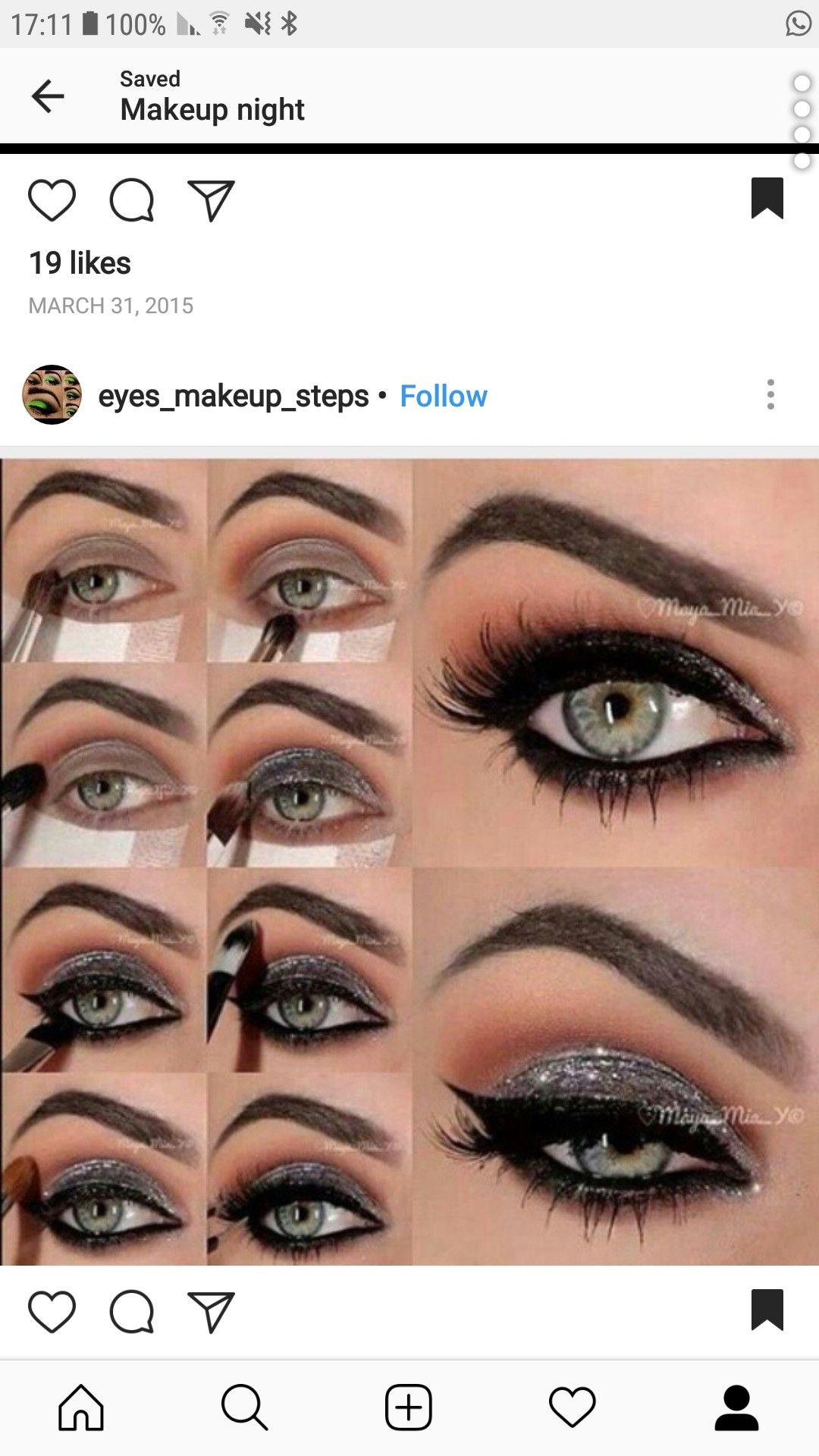Comment on the post with 19 likes
Image resolution: width=819 pixels, height=1456 pixels.
click(132, 200)
